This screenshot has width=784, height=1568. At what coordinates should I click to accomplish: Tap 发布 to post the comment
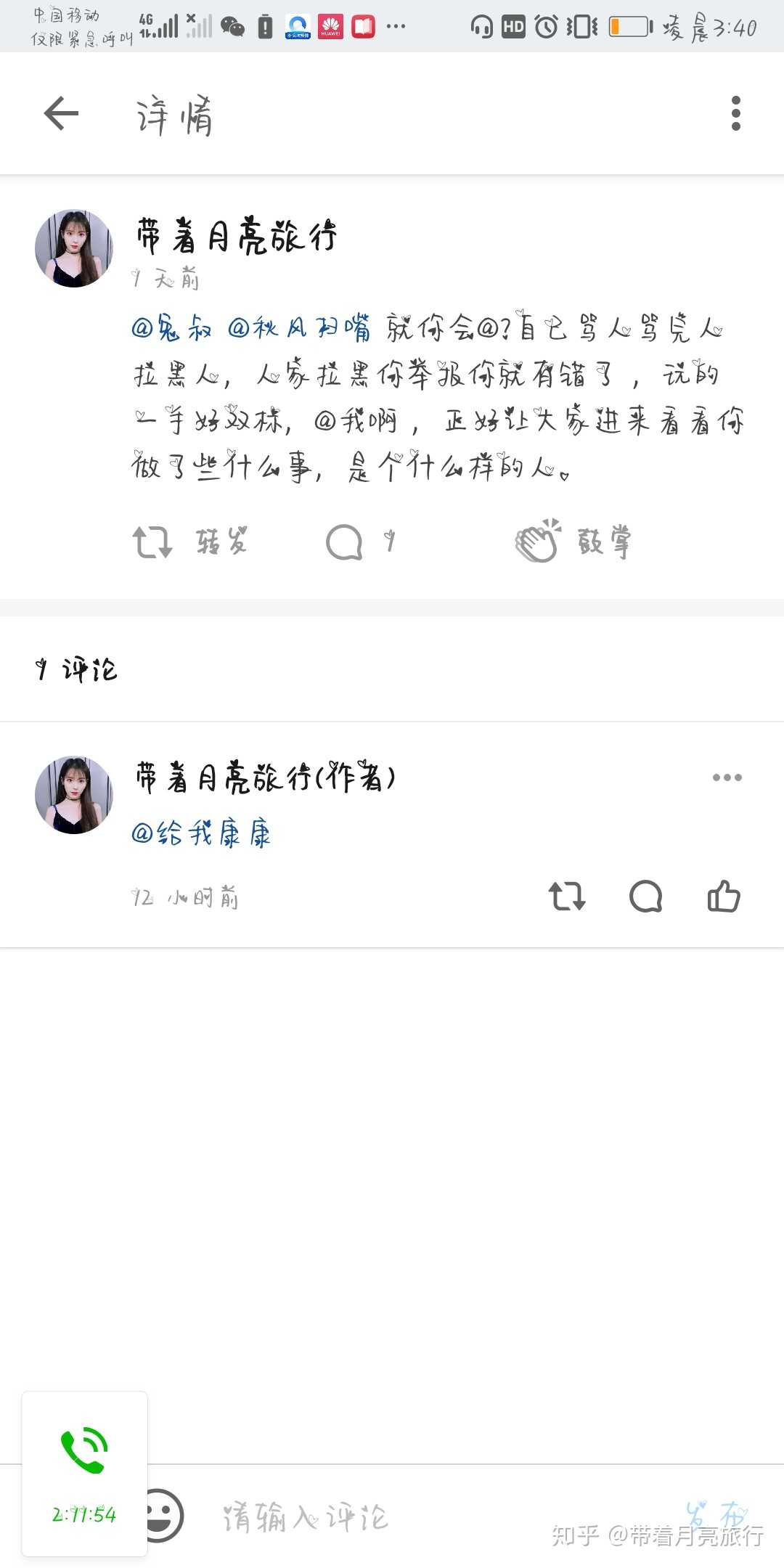click(x=717, y=1514)
